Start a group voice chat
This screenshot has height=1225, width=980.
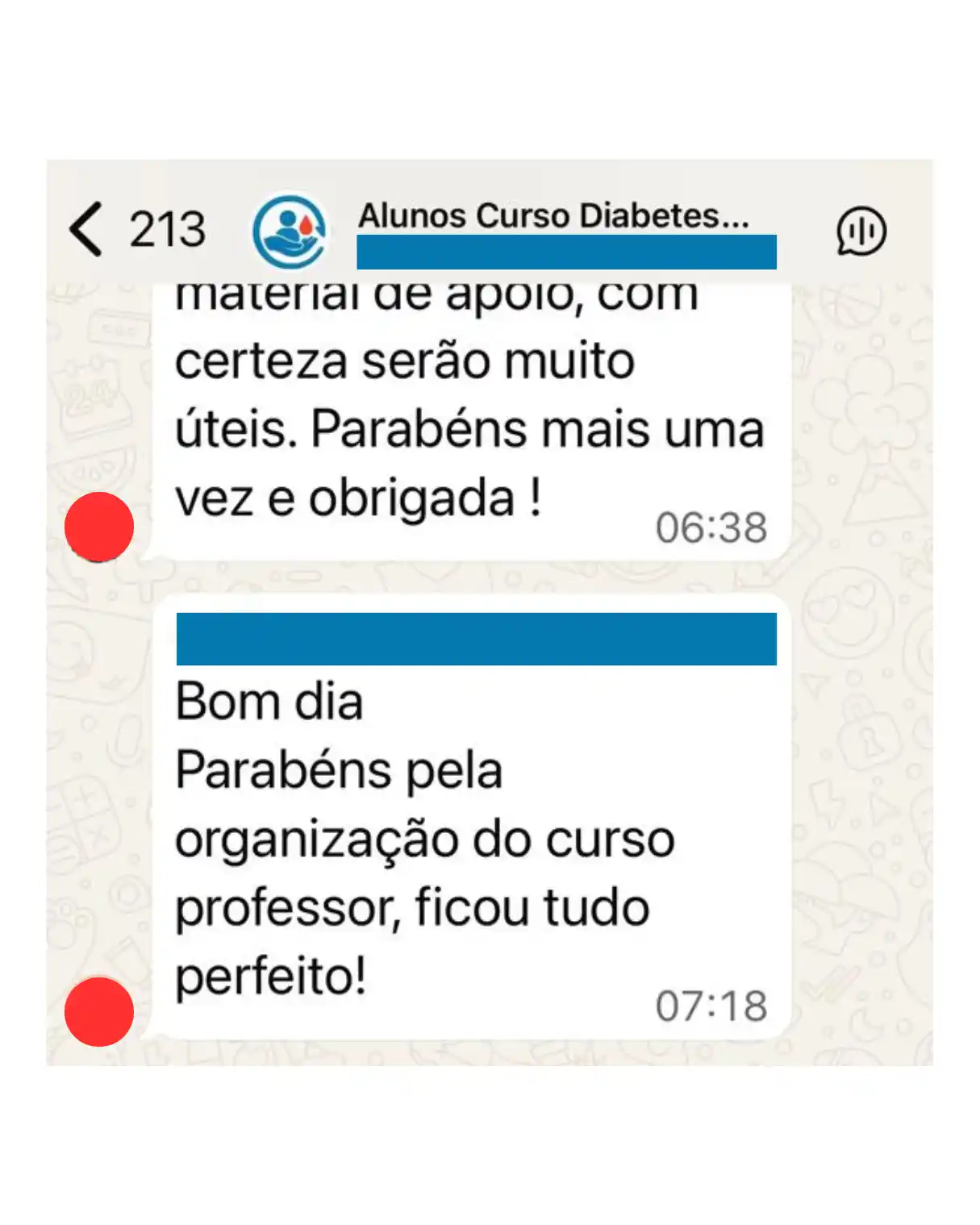[861, 231]
